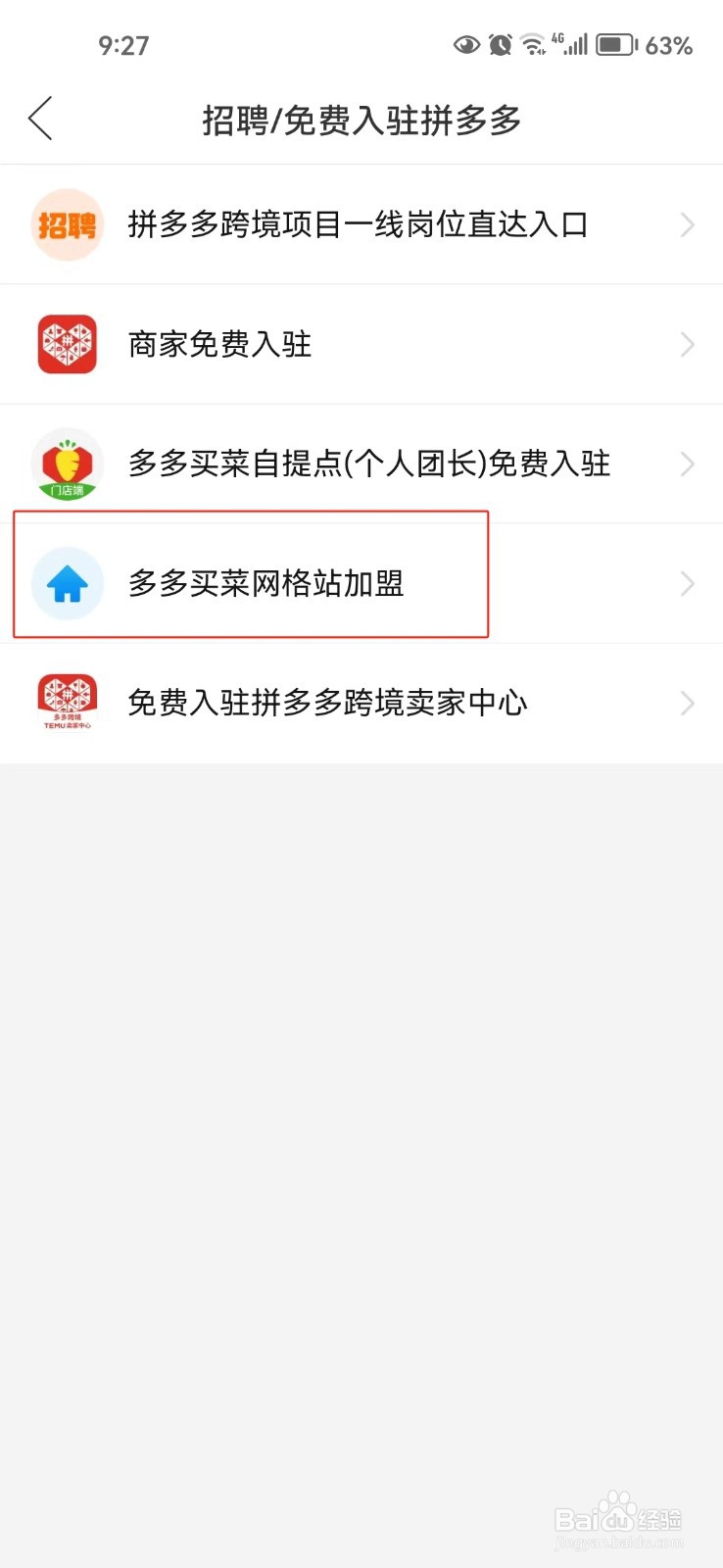723x1568 pixels.
Task: Tap the back arrow to return
Action: 39,118
